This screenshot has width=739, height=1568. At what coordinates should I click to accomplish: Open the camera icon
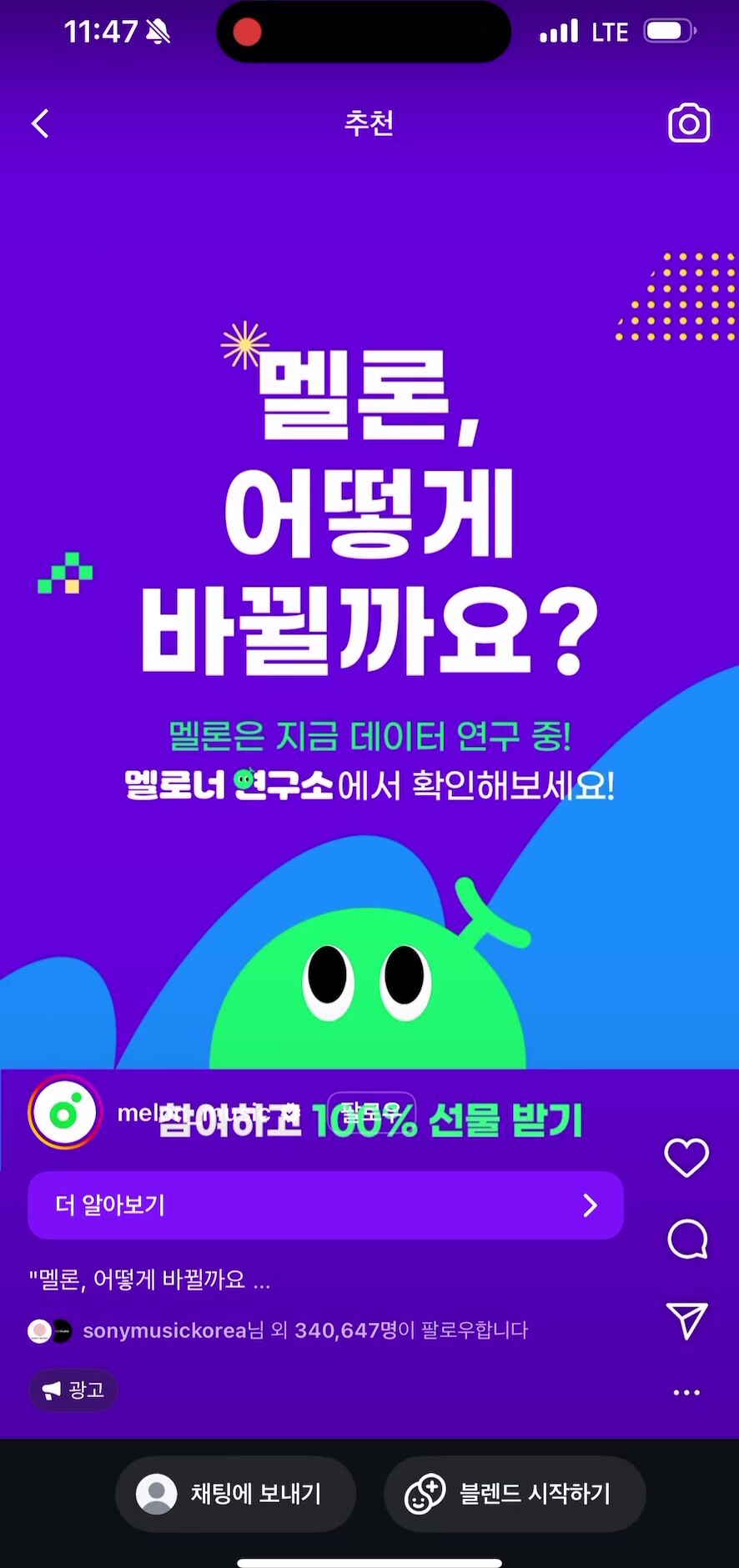(689, 123)
